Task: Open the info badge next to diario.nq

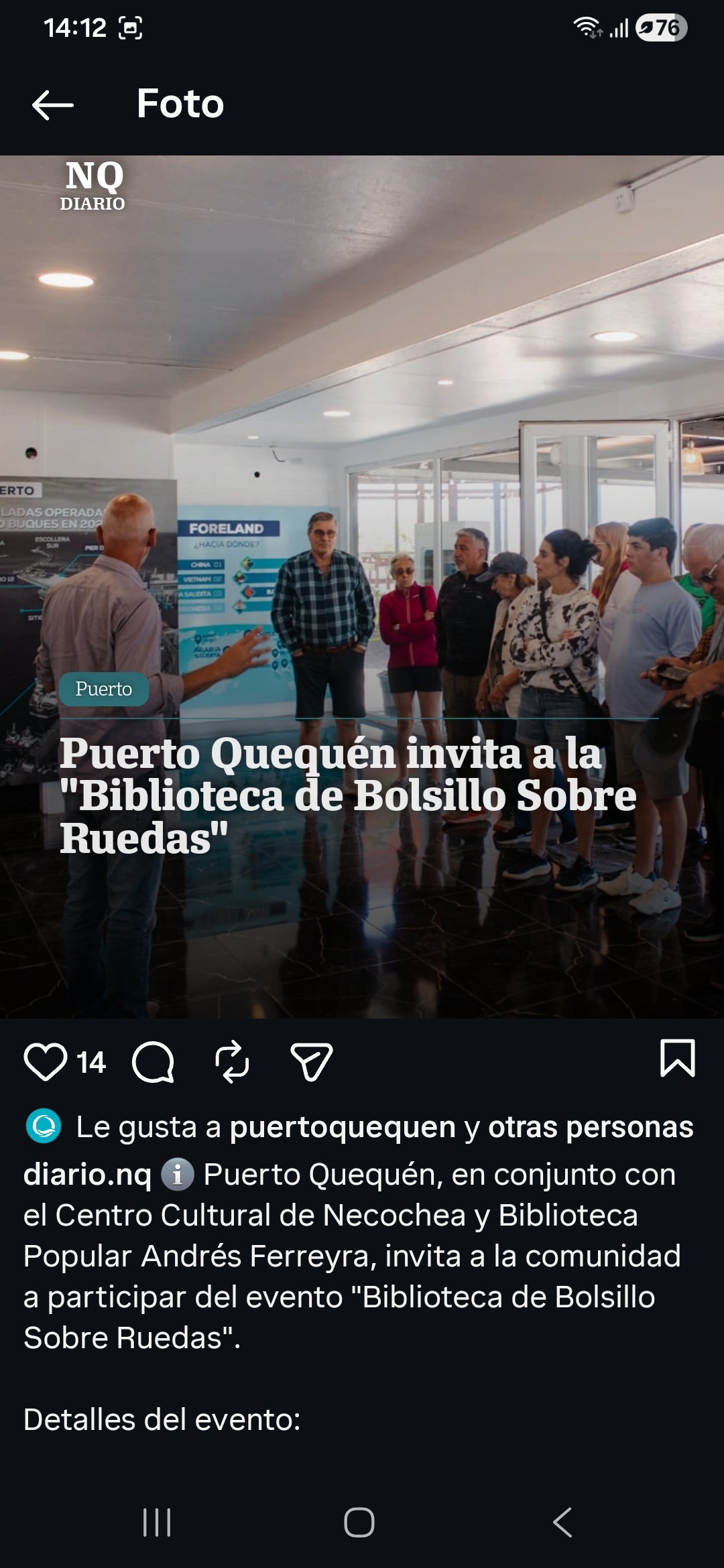Action: pos(178,1175)
